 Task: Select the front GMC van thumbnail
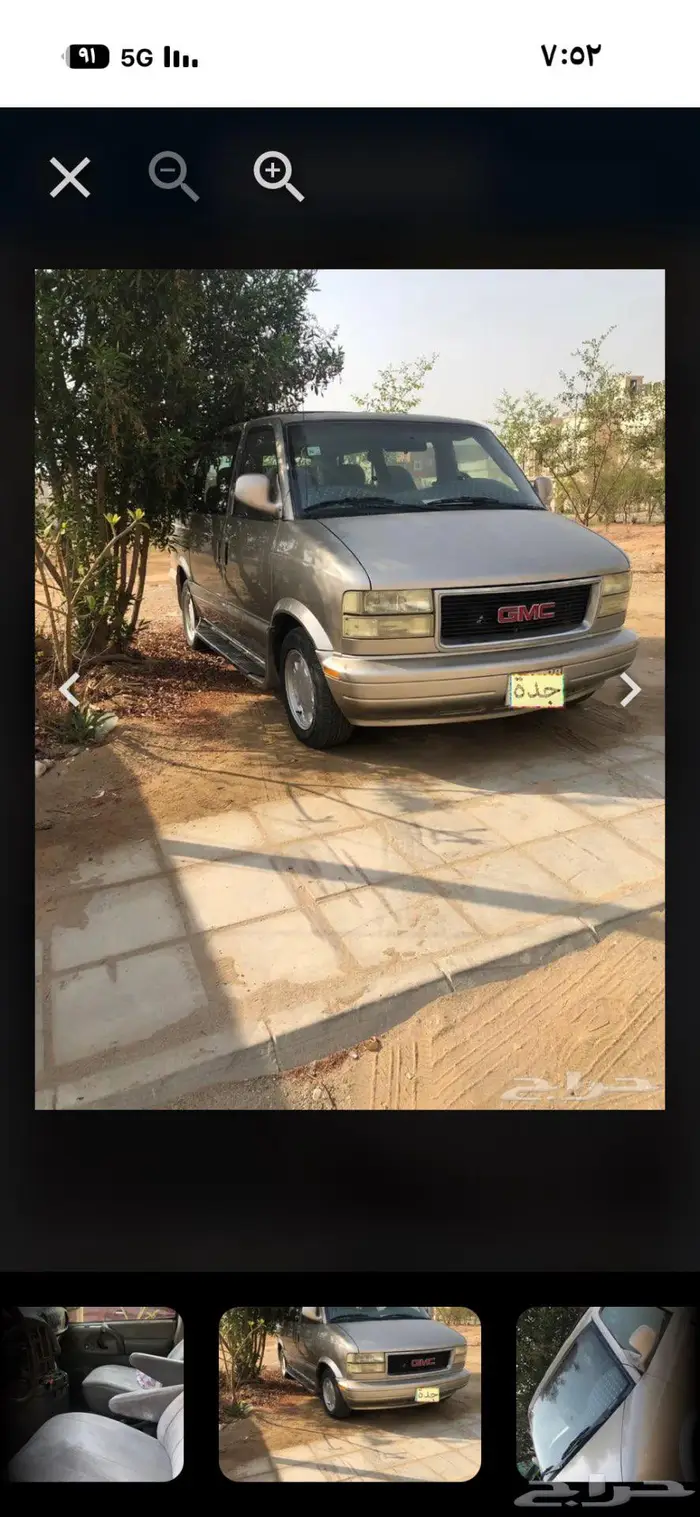(x=349, y=1393)
